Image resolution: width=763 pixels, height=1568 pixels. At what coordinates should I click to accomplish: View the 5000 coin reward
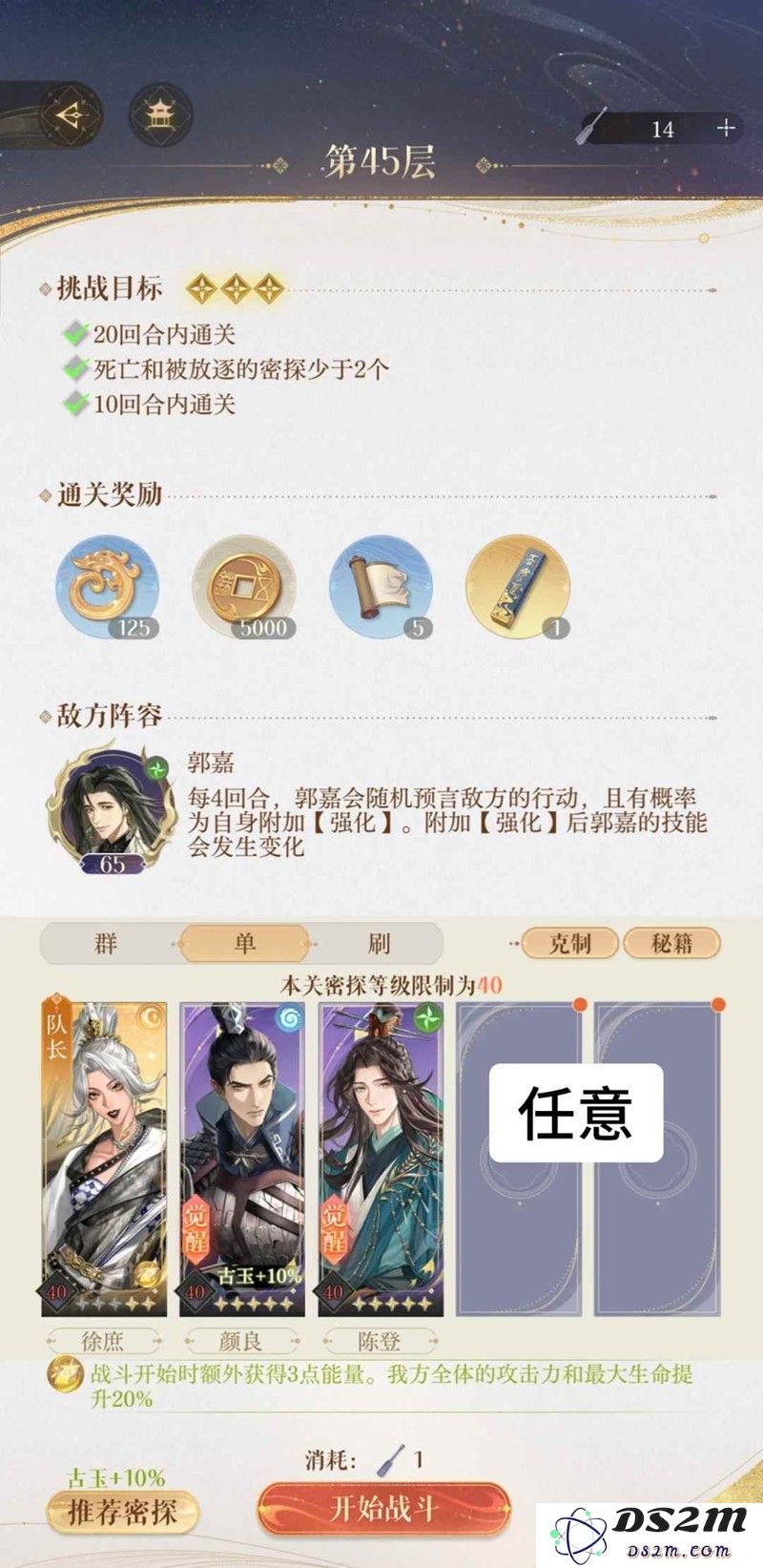pyautogui.click(x=243, y=586)
